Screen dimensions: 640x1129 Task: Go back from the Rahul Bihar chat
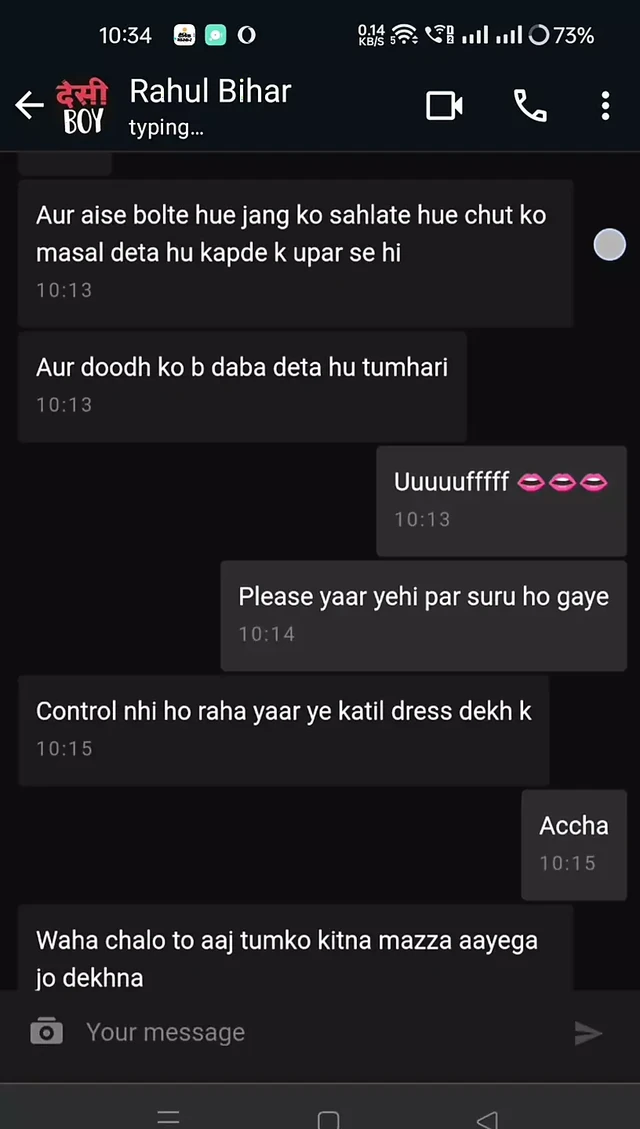[x=29, y=105]
